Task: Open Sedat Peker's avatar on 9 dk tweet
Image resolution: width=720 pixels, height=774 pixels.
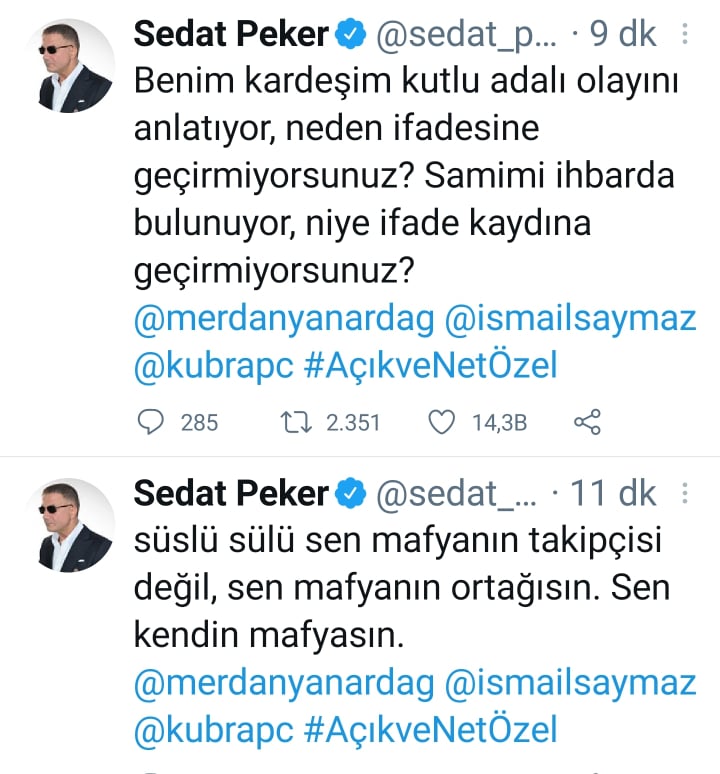Action: coord(69,66)
